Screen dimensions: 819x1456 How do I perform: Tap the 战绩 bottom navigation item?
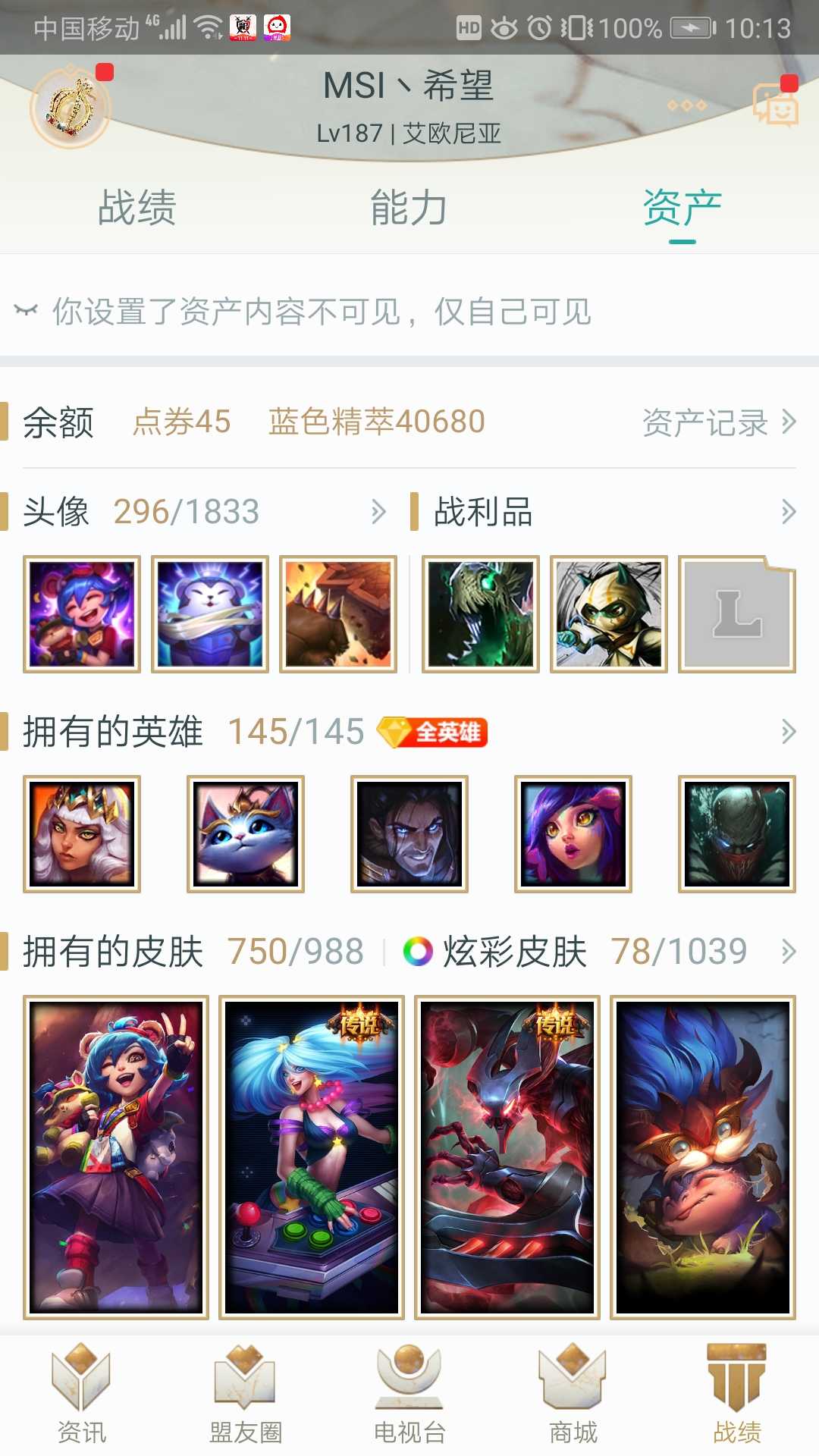click(x=737, y=1394)
